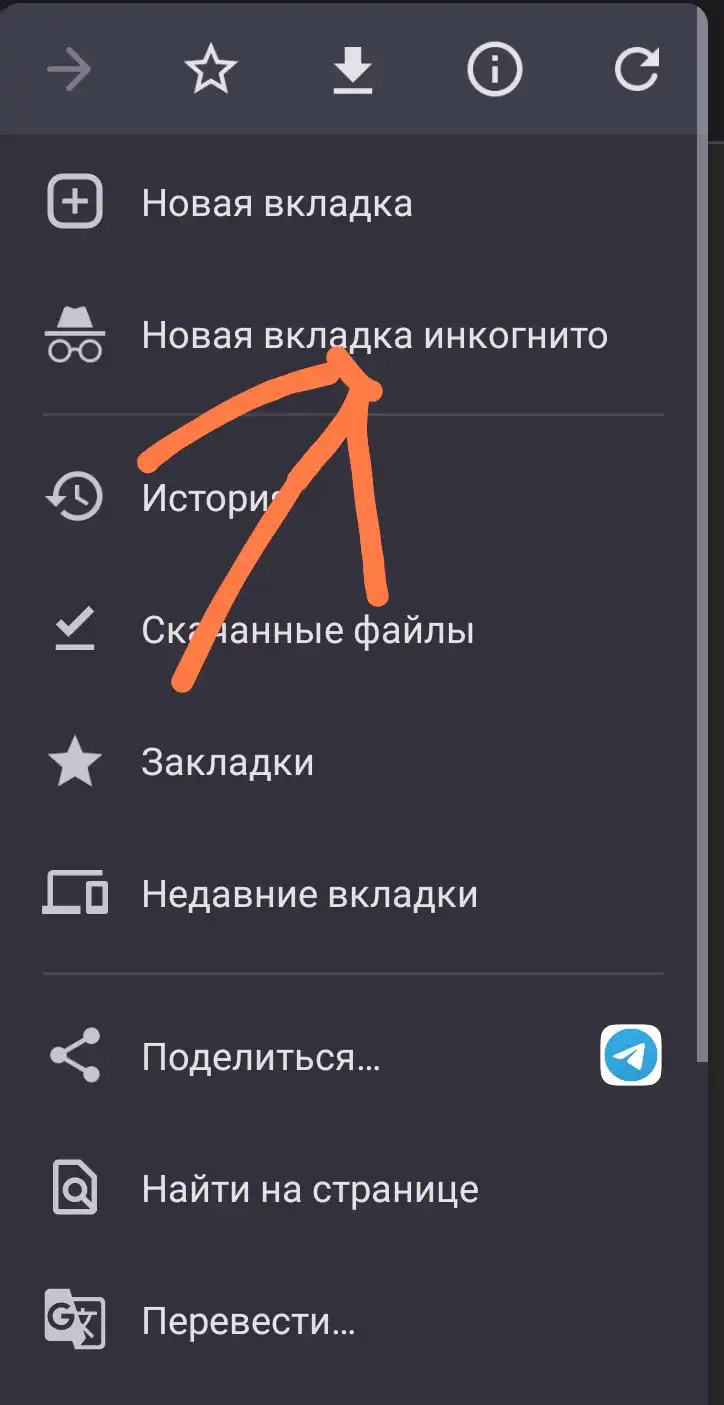This screenshot has width=724, height=1405.
Task: Open the page info icon
Action: (x=495, y=71)
